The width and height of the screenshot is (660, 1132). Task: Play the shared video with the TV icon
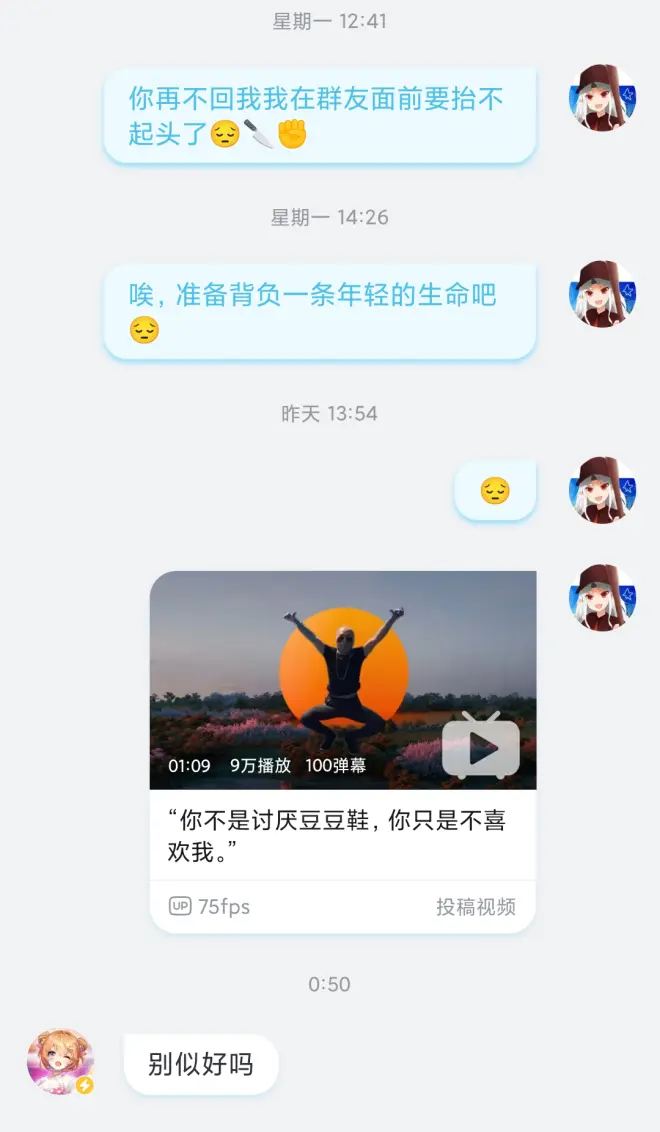click(x=480, y=746)
